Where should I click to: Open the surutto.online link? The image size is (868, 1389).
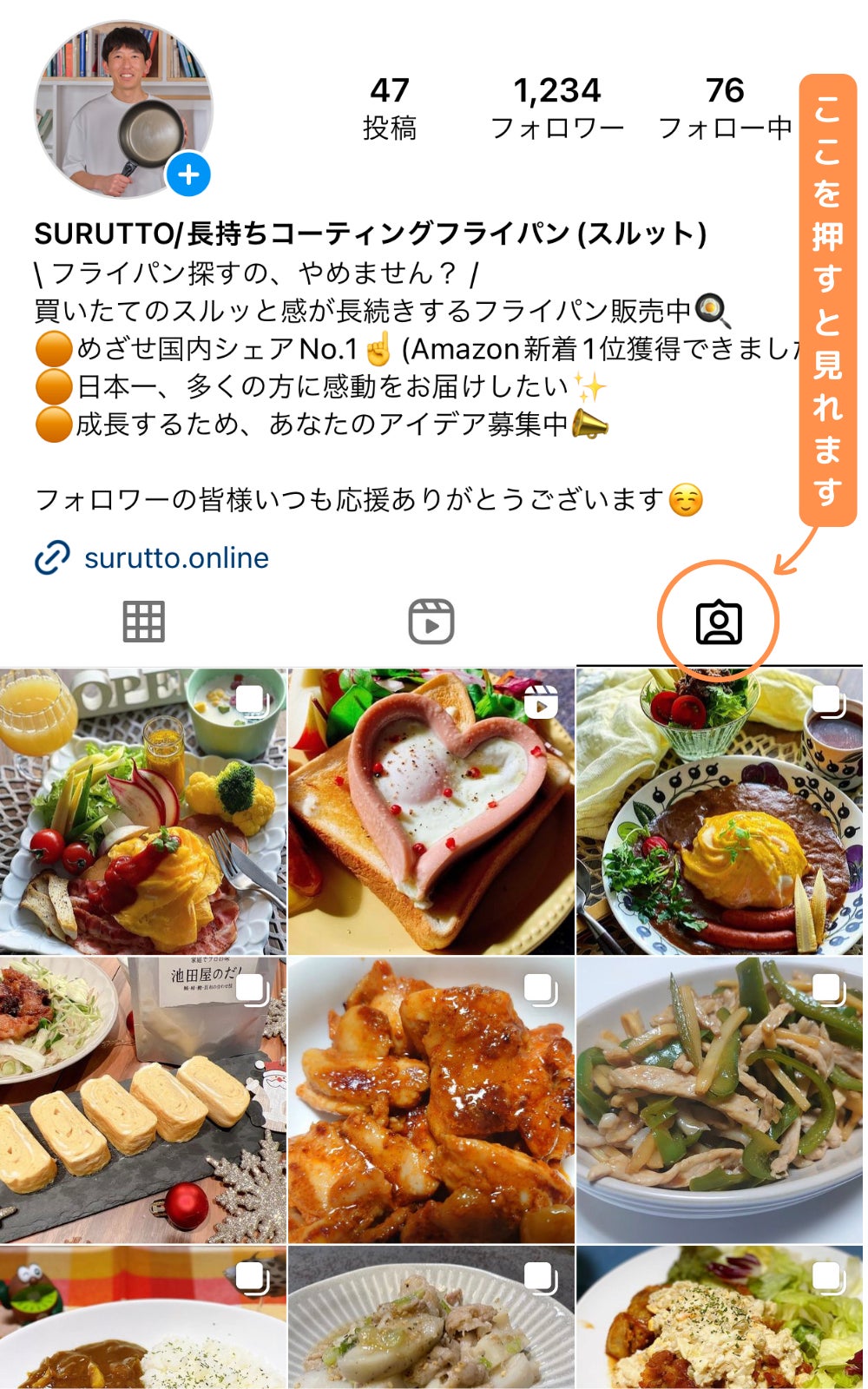click(176, 557)
